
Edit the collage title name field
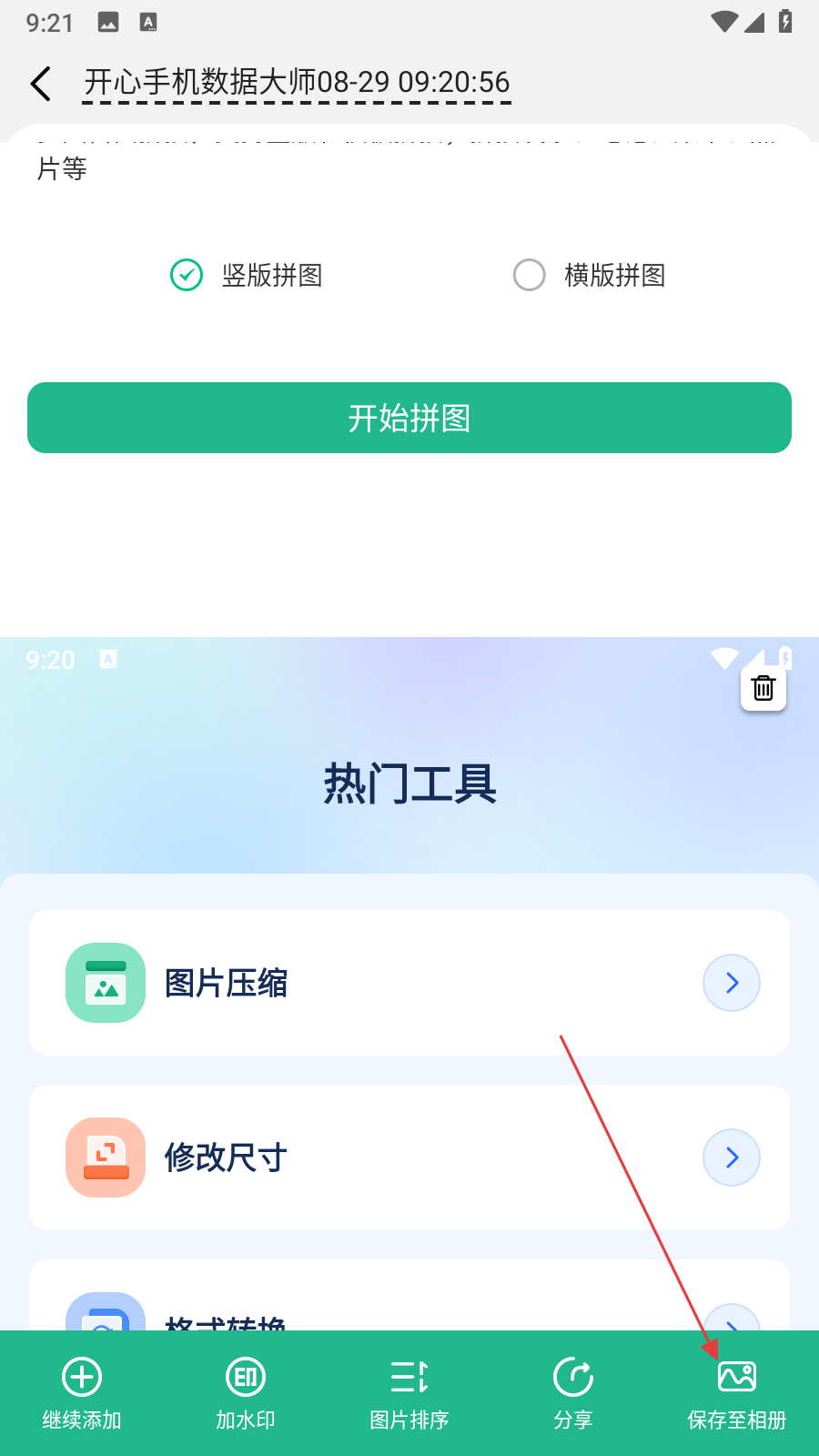click(x=297, y=83)
